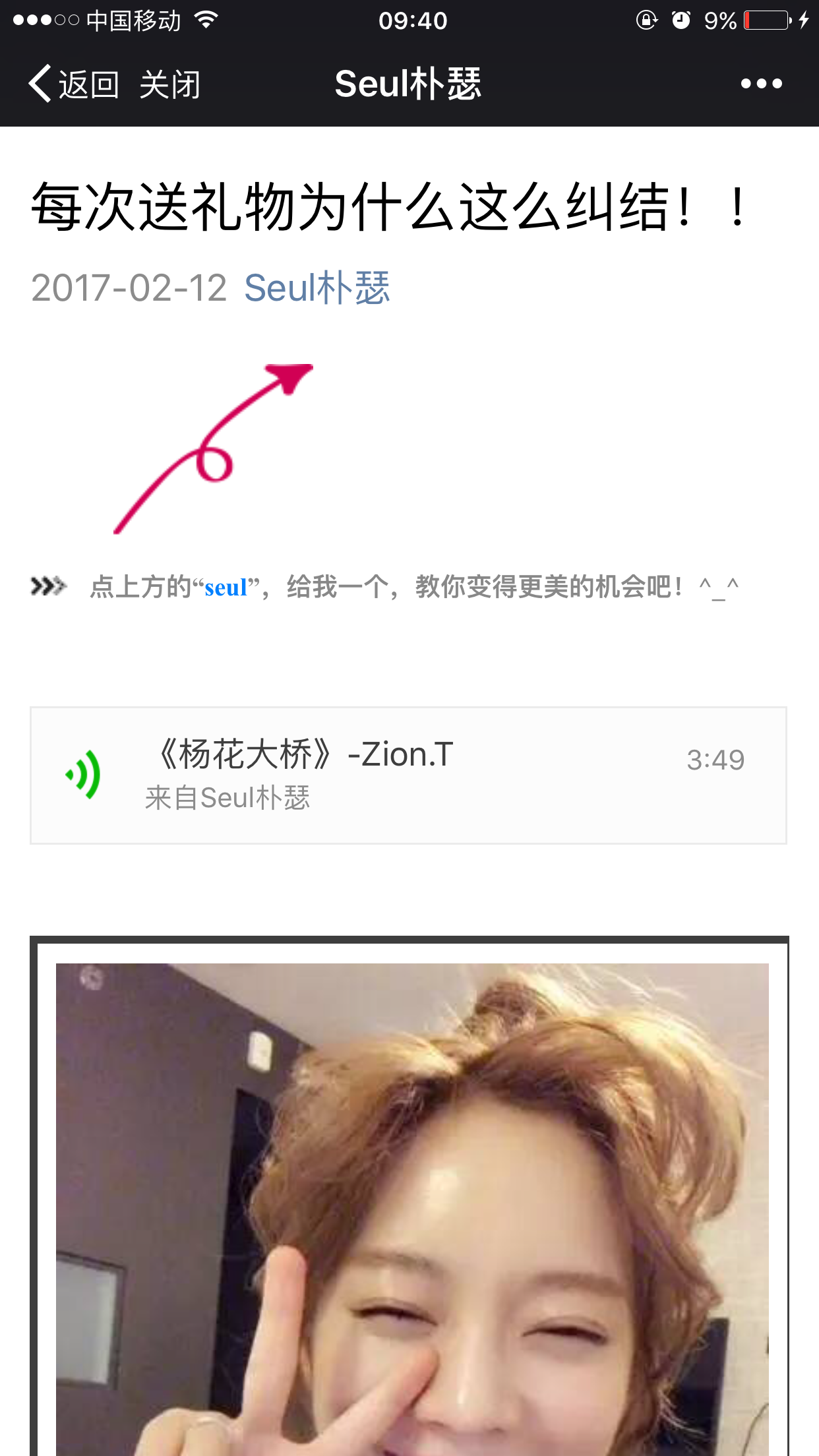The image size is (819, 1456).
Task: Tap the Seul朴瑟 title bar text
Action: 408,83
